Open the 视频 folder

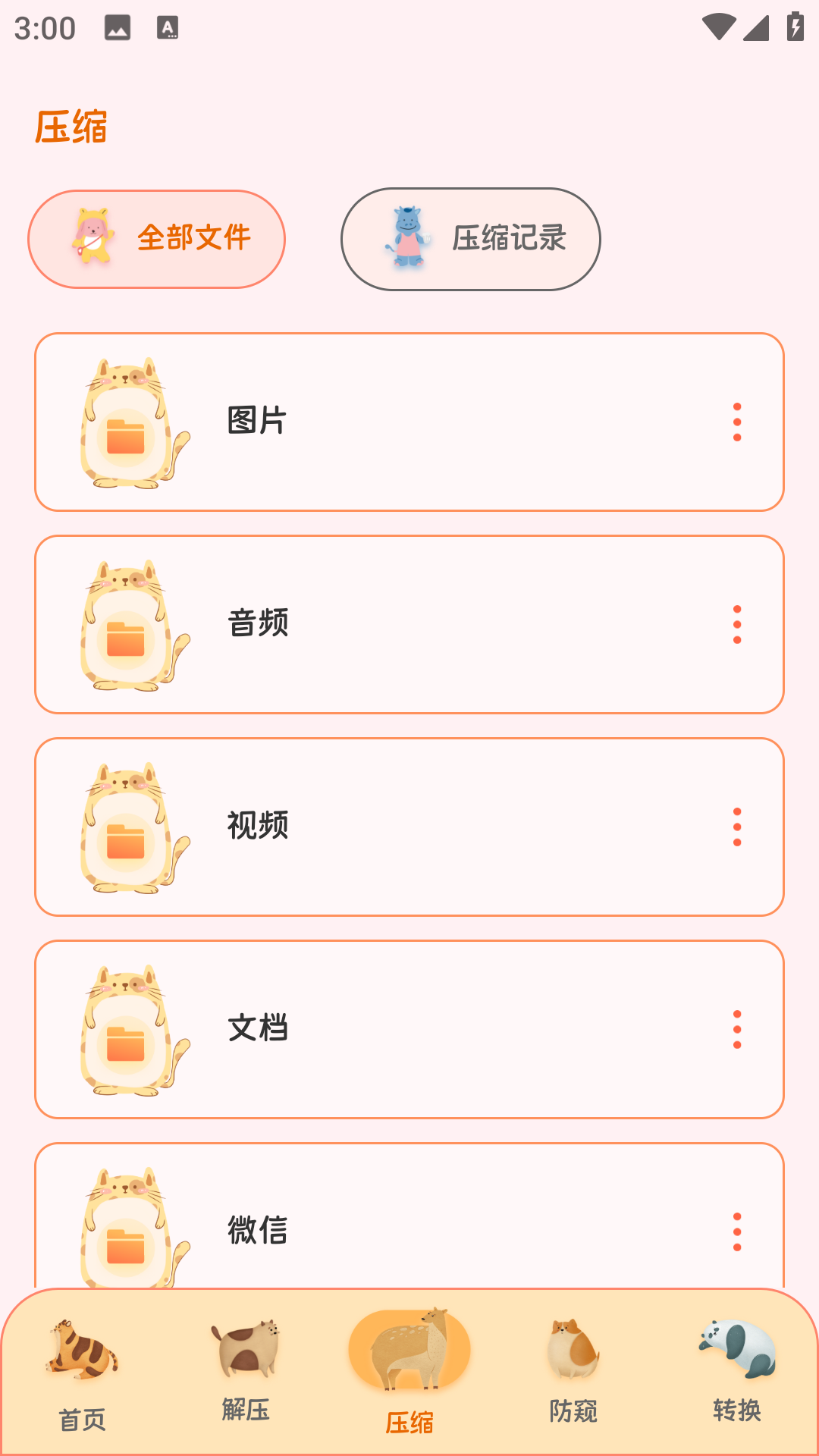[379, 827]
